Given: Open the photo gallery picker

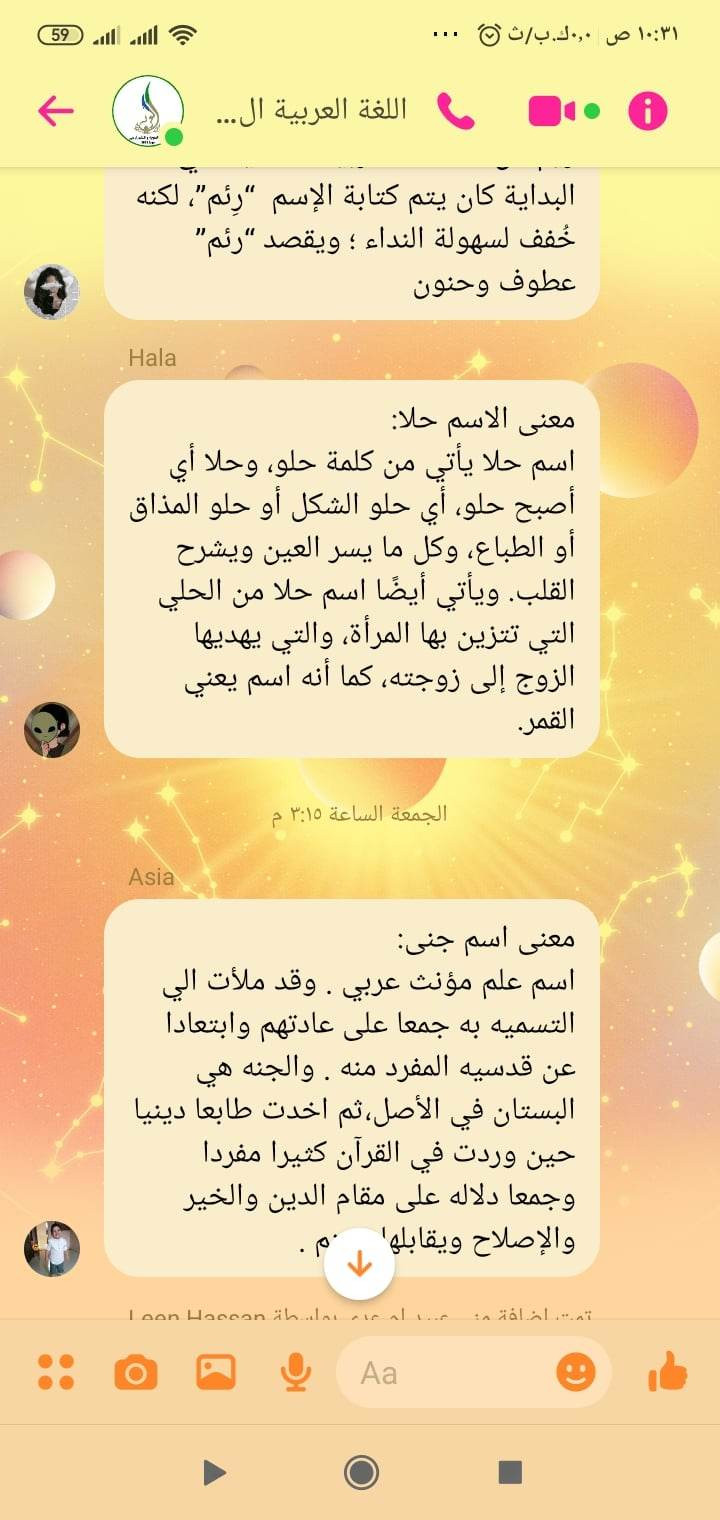Looking at the screenshot, I should coord(215,1372).
